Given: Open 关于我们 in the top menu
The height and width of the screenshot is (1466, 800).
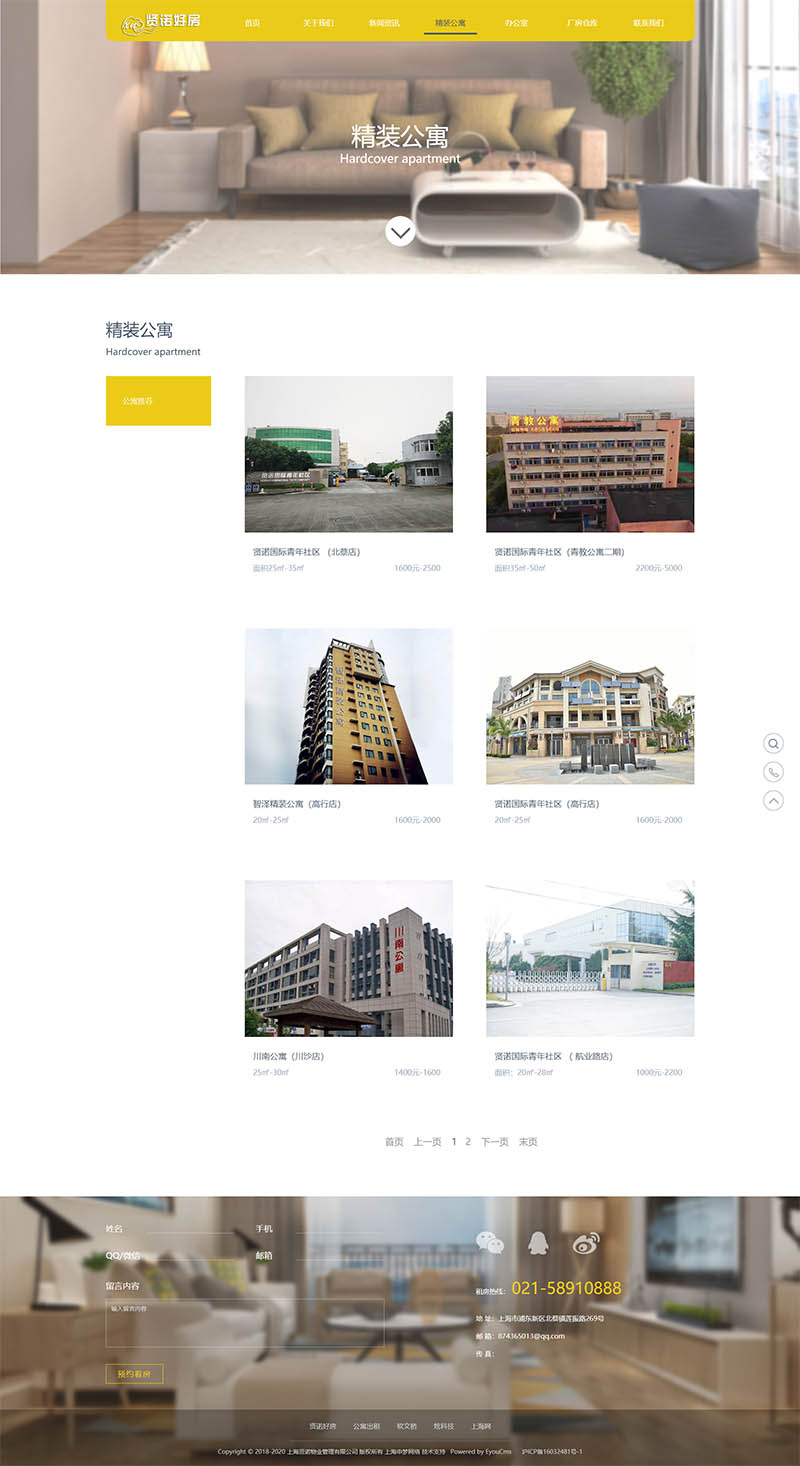Looking at the screenshot, I should (318, 22).
